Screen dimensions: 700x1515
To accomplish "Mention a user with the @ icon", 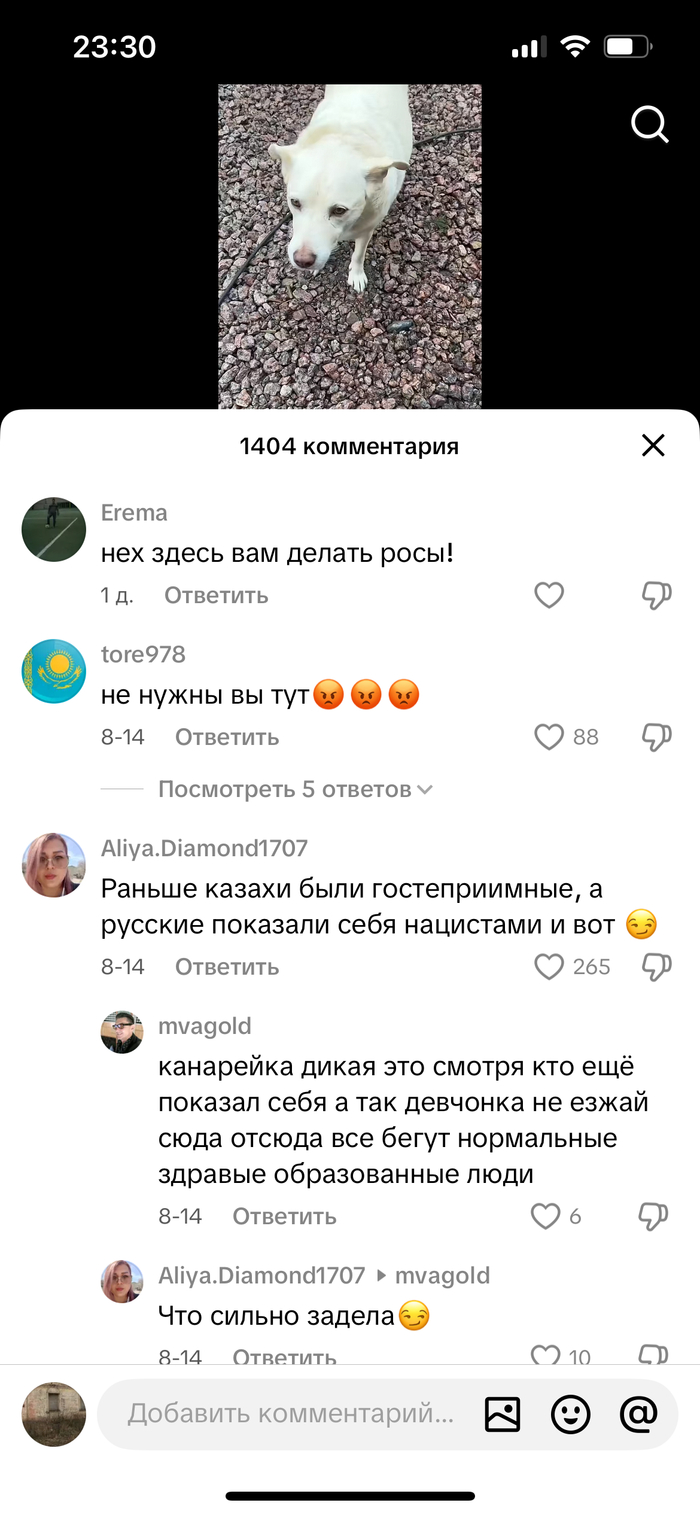I will click(x=638, y=1414).
